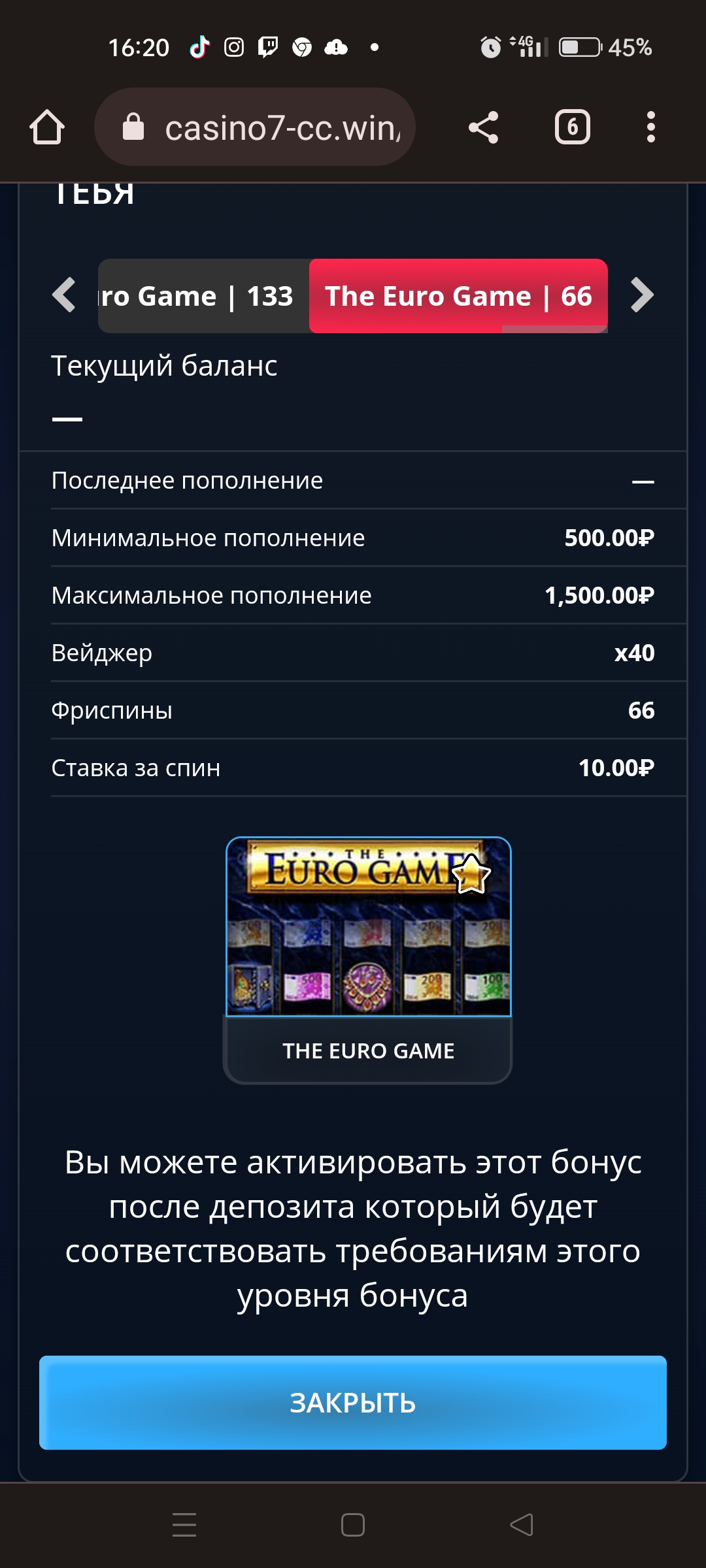Open the casino7-cc.win address bar
The height and width of the screenshot is (1568, 706).
pos(255,127)
